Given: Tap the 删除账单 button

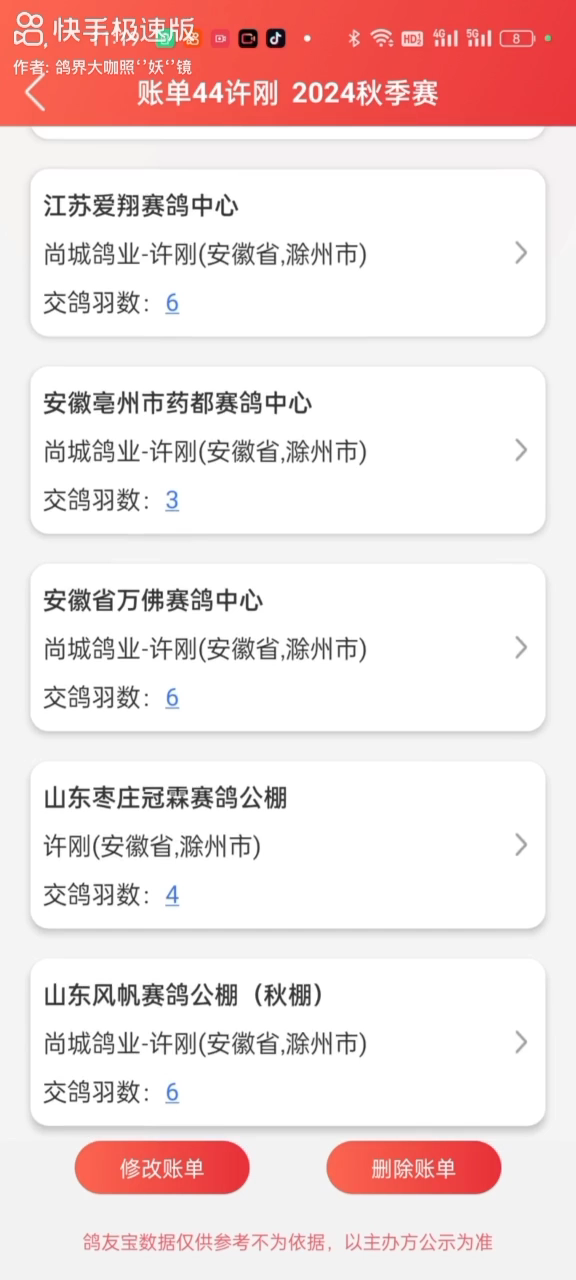Looking at the screenshot, I should (x=414, y=1168).
